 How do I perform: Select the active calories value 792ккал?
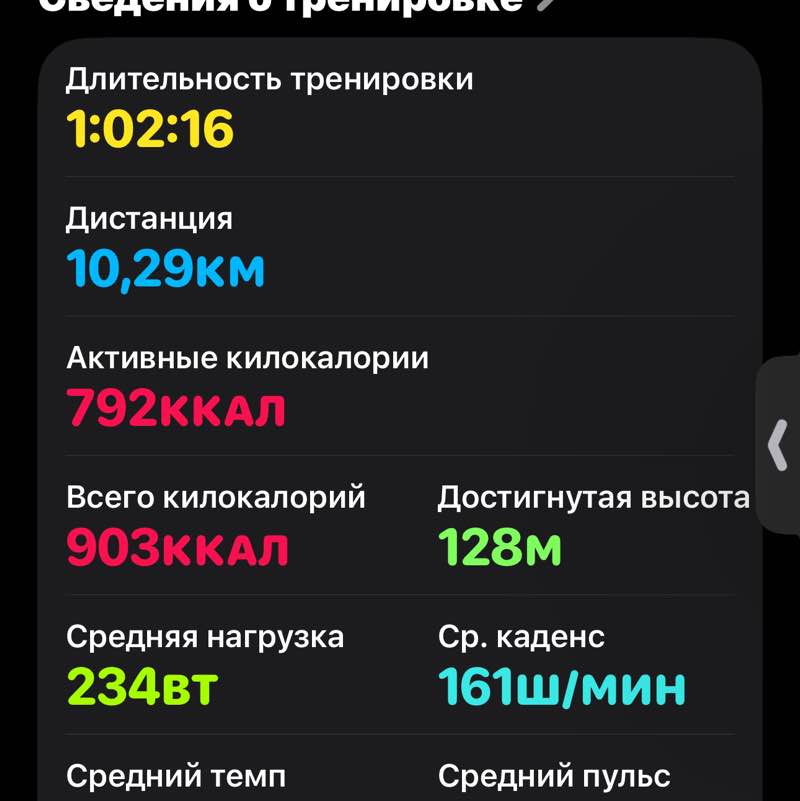(175, 407)
